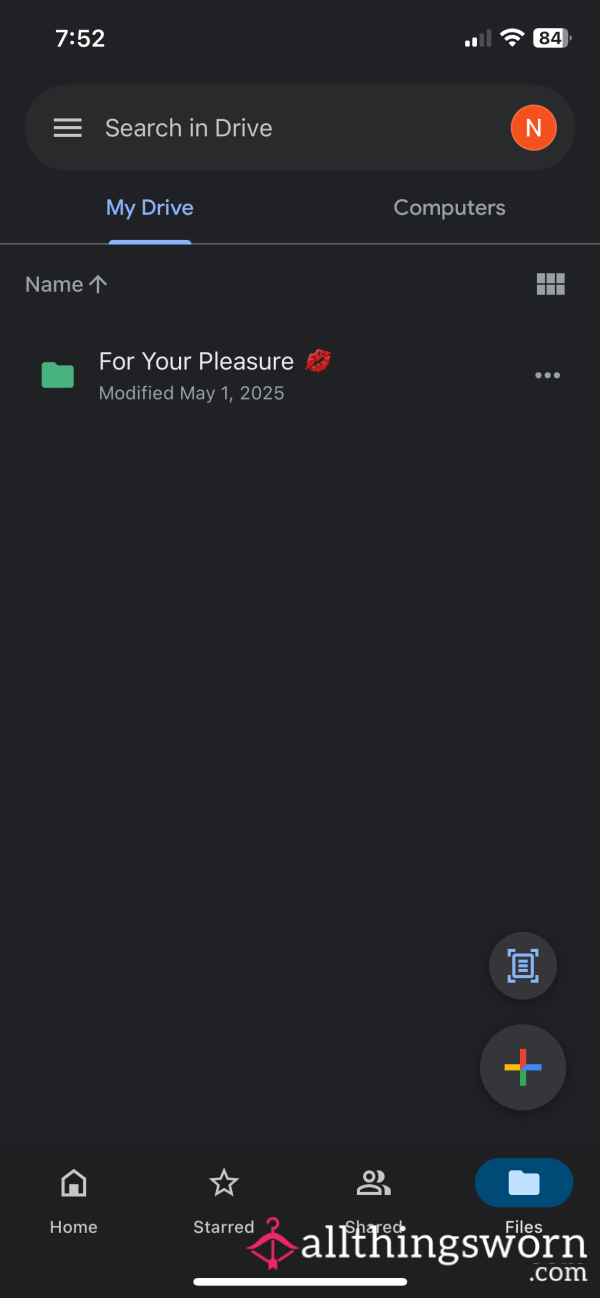Go to the Home tab
600x1298 pixels.
pyautogui.click(x=74, y=1198)
